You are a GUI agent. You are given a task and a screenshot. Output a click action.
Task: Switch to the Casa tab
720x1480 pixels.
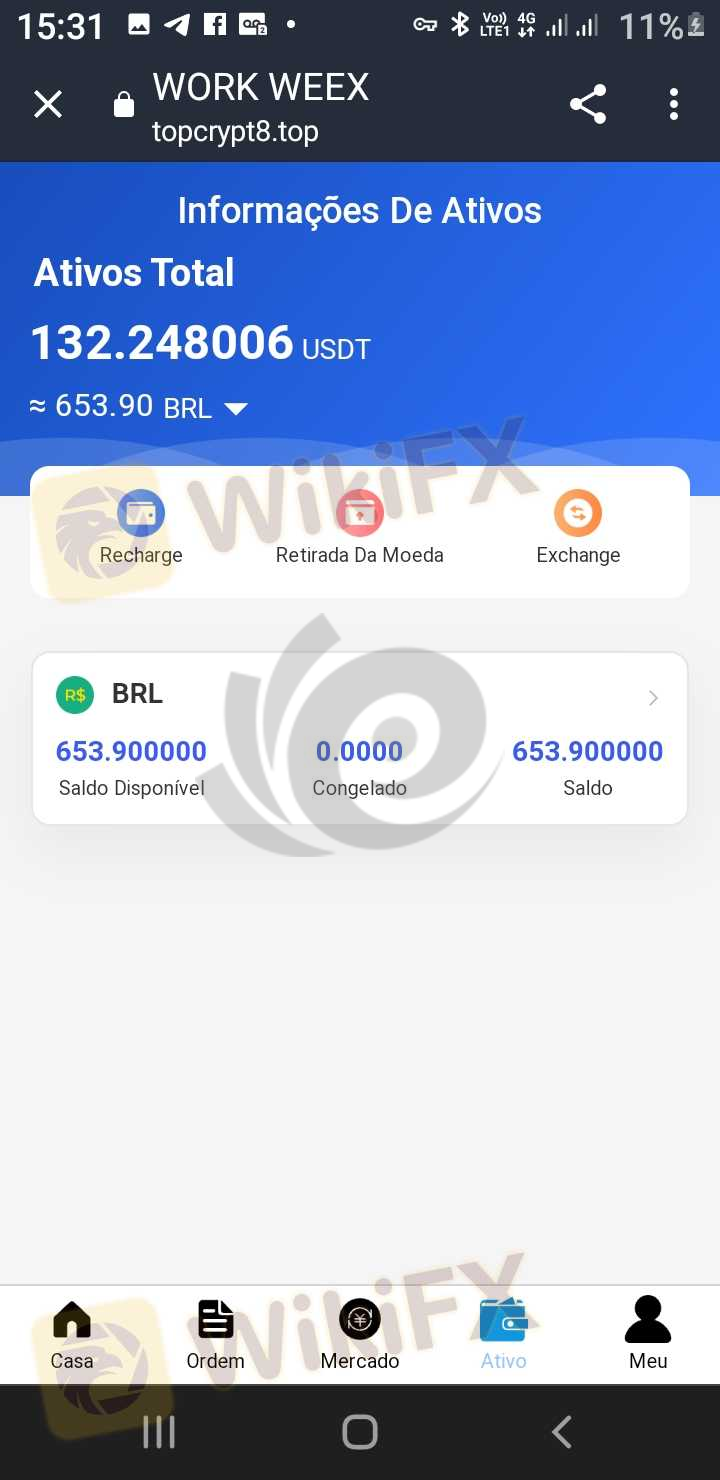72,1335
